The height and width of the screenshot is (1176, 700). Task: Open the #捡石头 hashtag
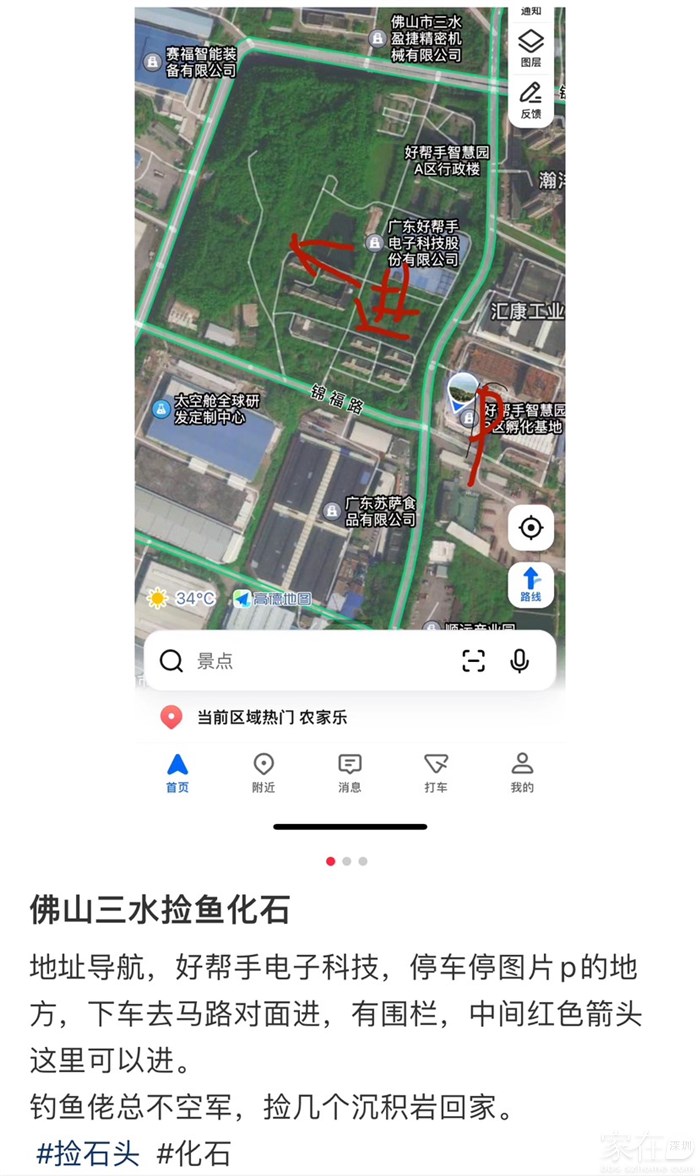coord(88,1153)
